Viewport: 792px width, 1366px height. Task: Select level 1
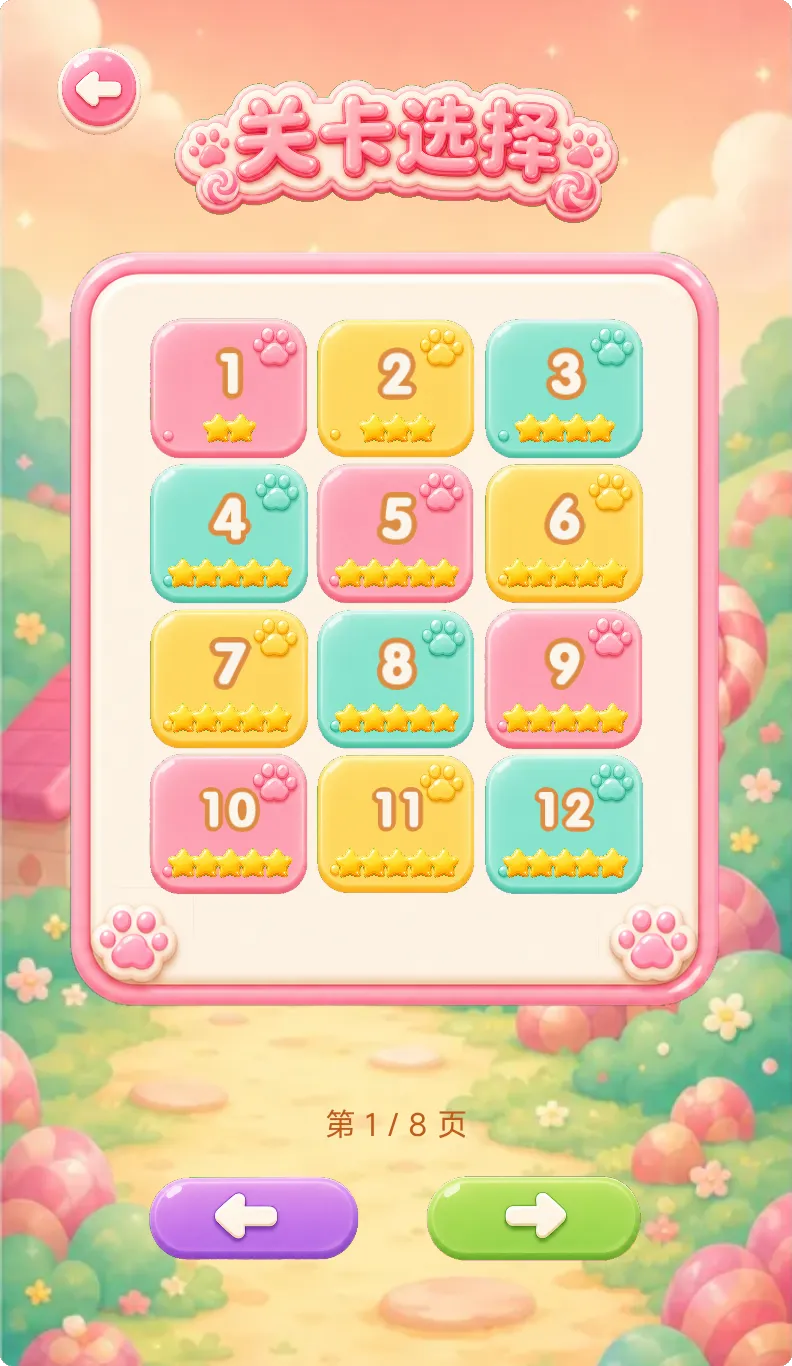pos(229,388)
